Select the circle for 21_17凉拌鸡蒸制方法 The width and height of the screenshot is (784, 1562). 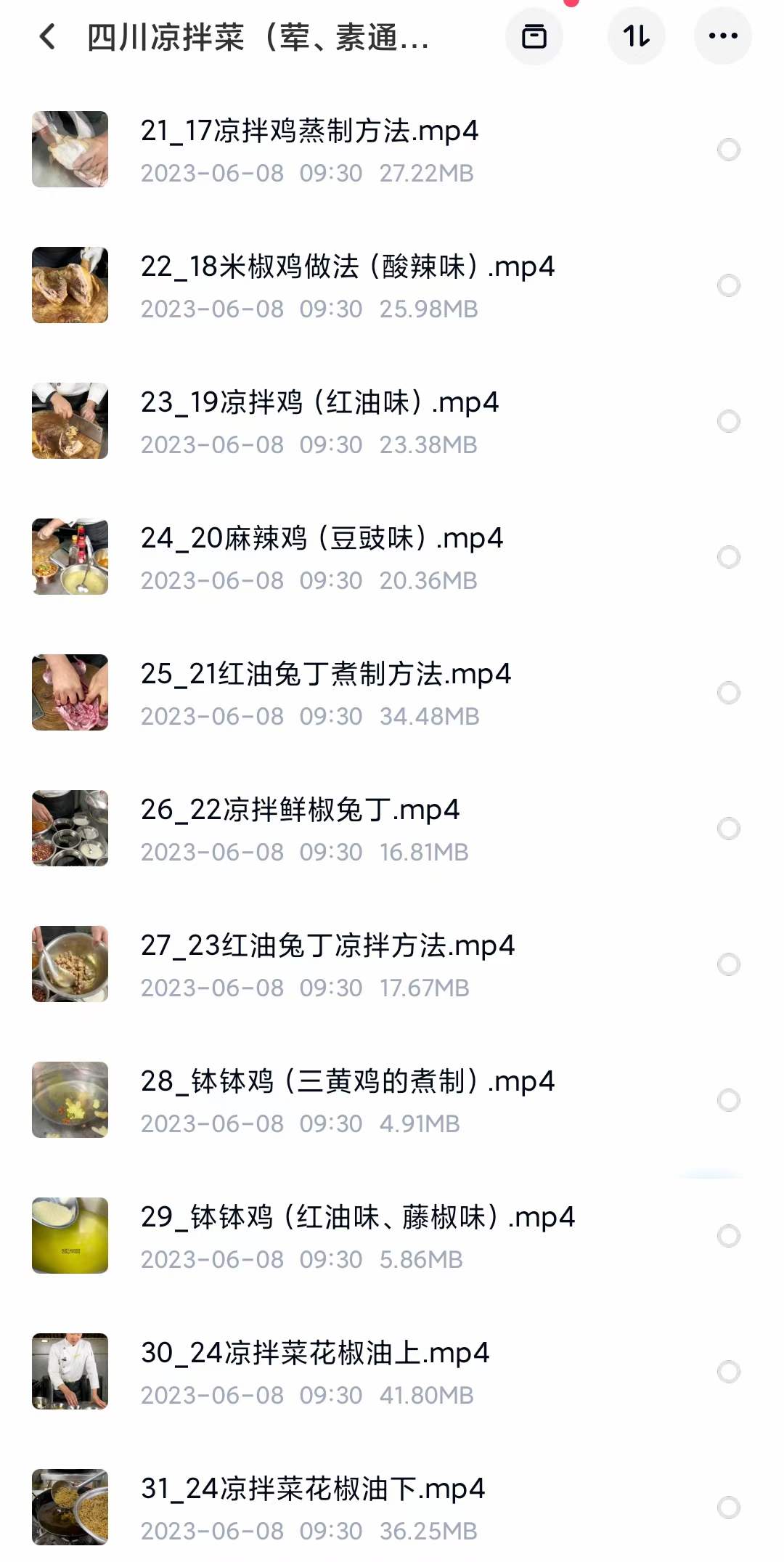click(728, 150)
